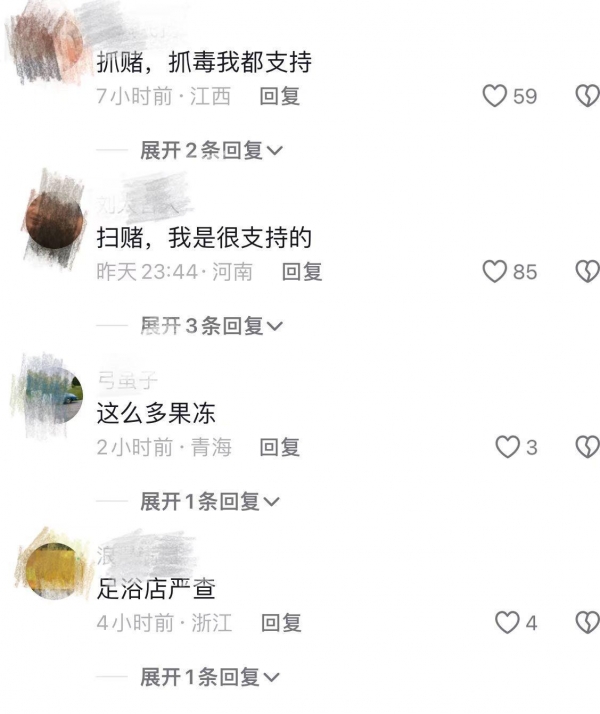Expand 1 reply under "这么多果冻"

point(210,502)
